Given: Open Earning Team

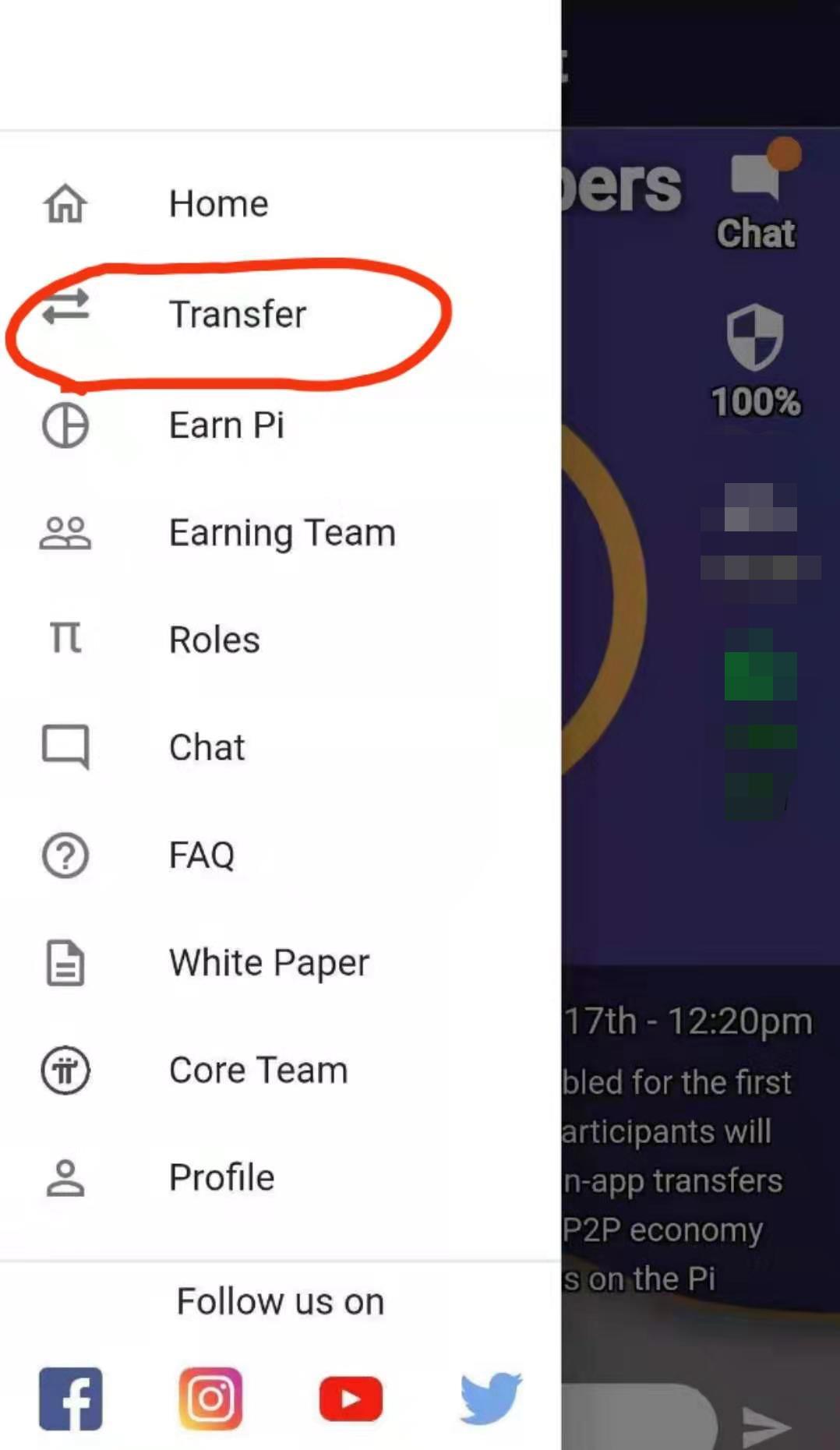Looking at the screenshot, I should click(281, 533).
